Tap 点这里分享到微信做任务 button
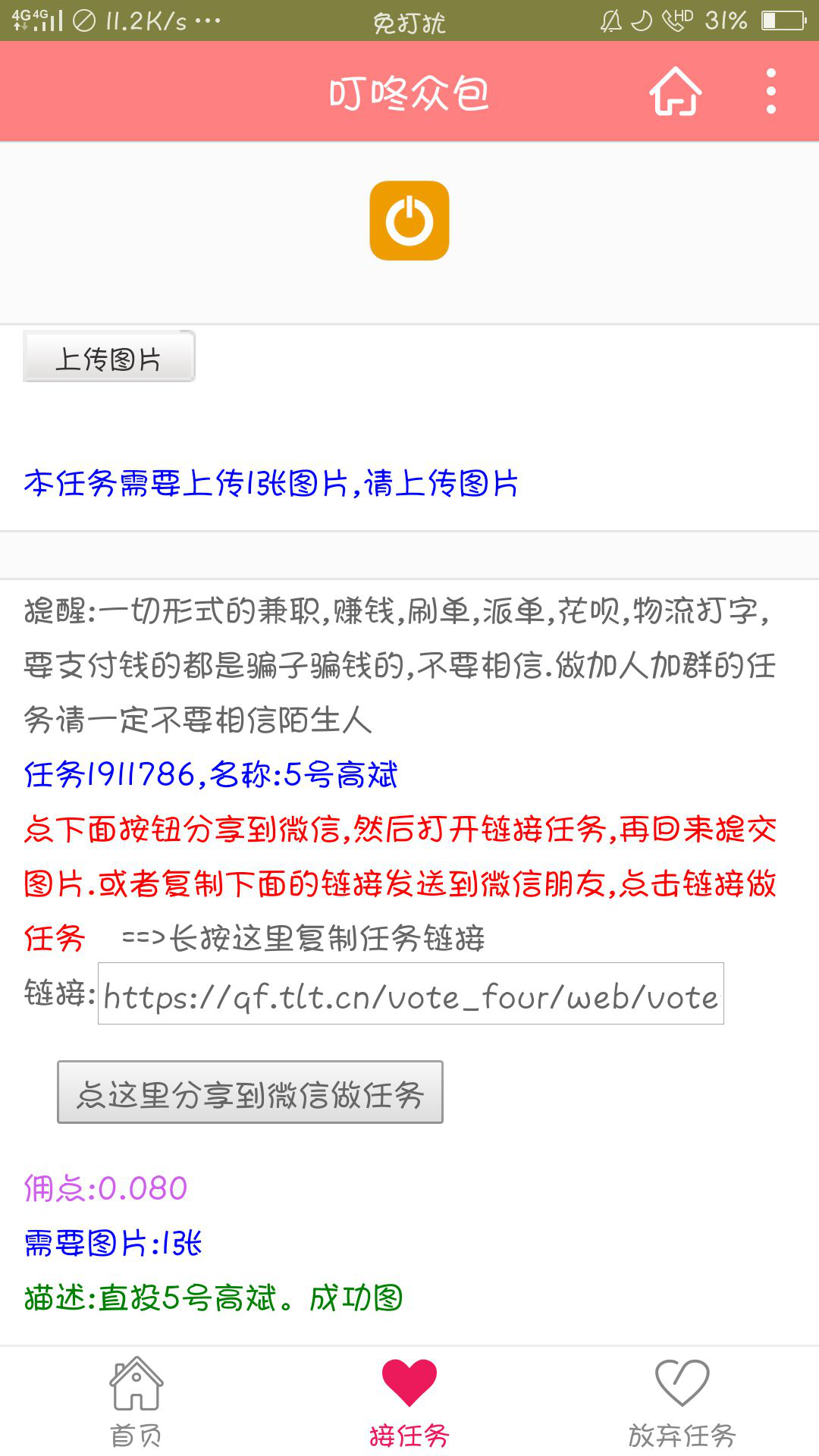 250,1093
